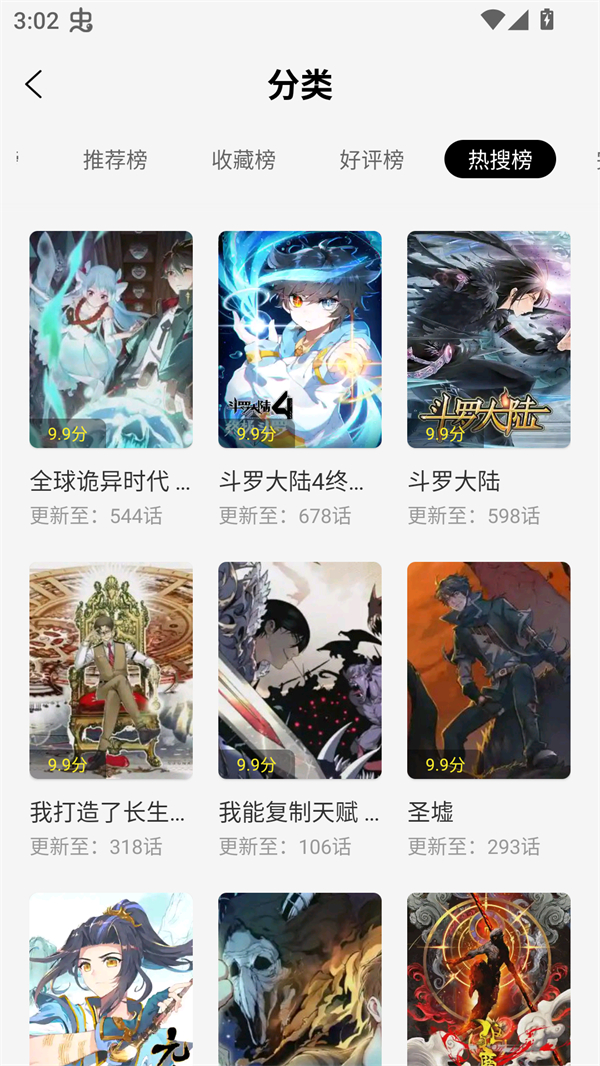Open the comic 圣墟
Viewport: 600px width, 1066px height.
pos(489,670)
